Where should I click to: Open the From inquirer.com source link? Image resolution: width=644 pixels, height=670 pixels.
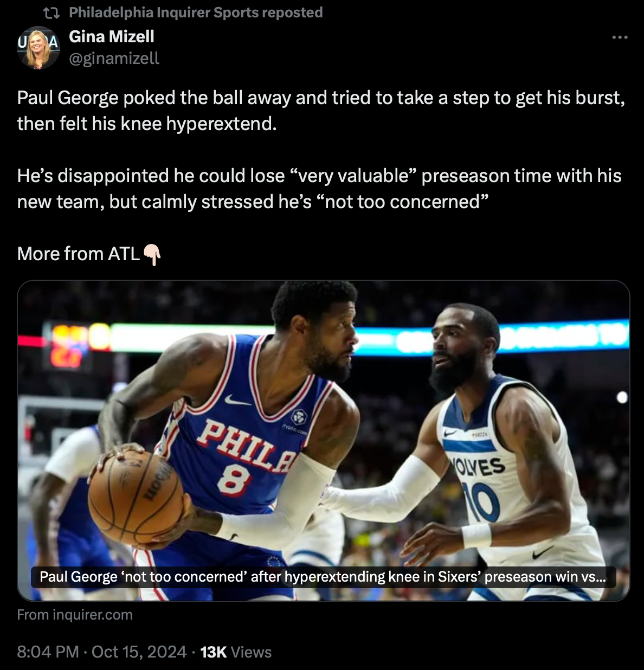click(75, 614)
